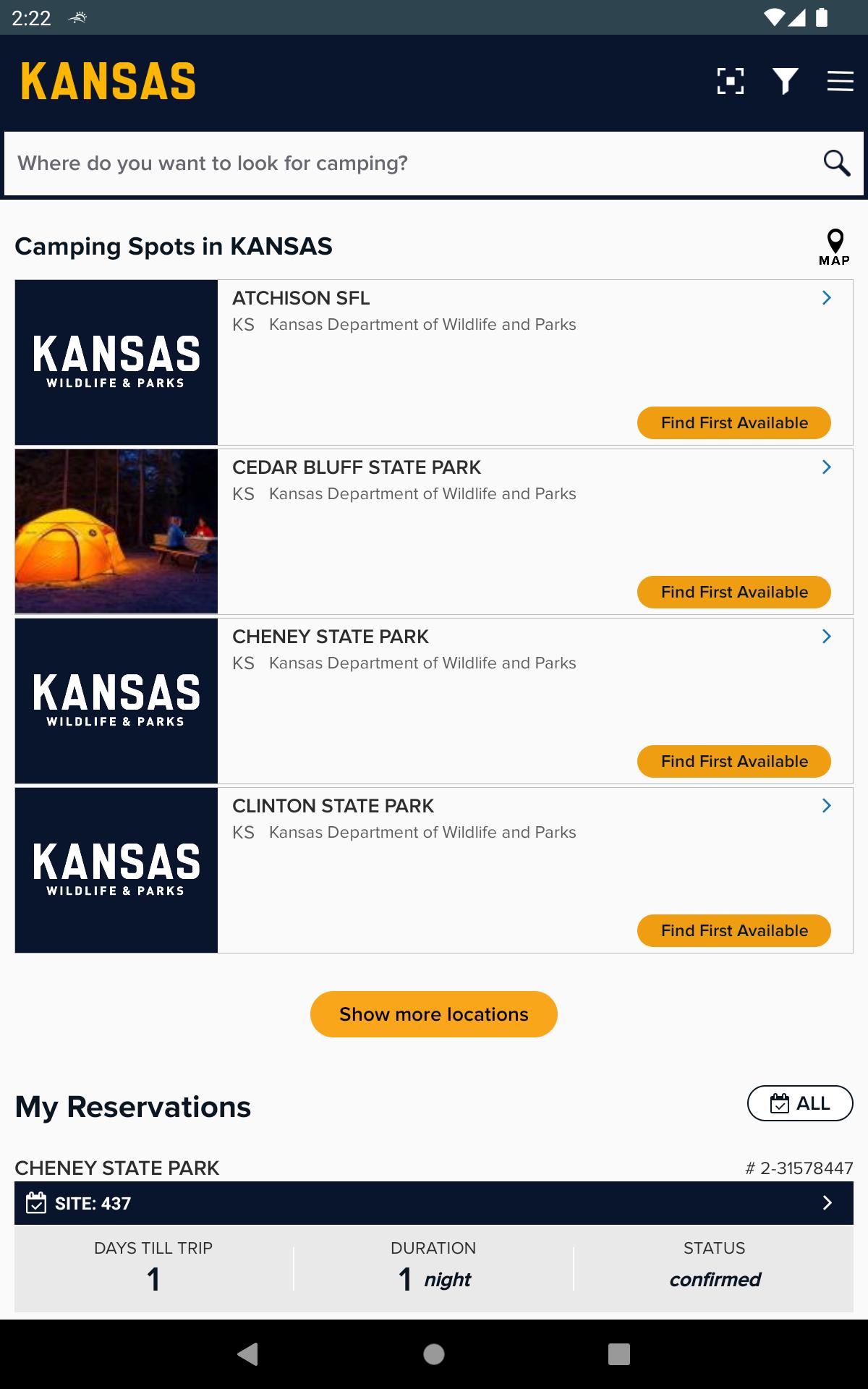Tap the camping search field
868x1389 pixels.
412,163
